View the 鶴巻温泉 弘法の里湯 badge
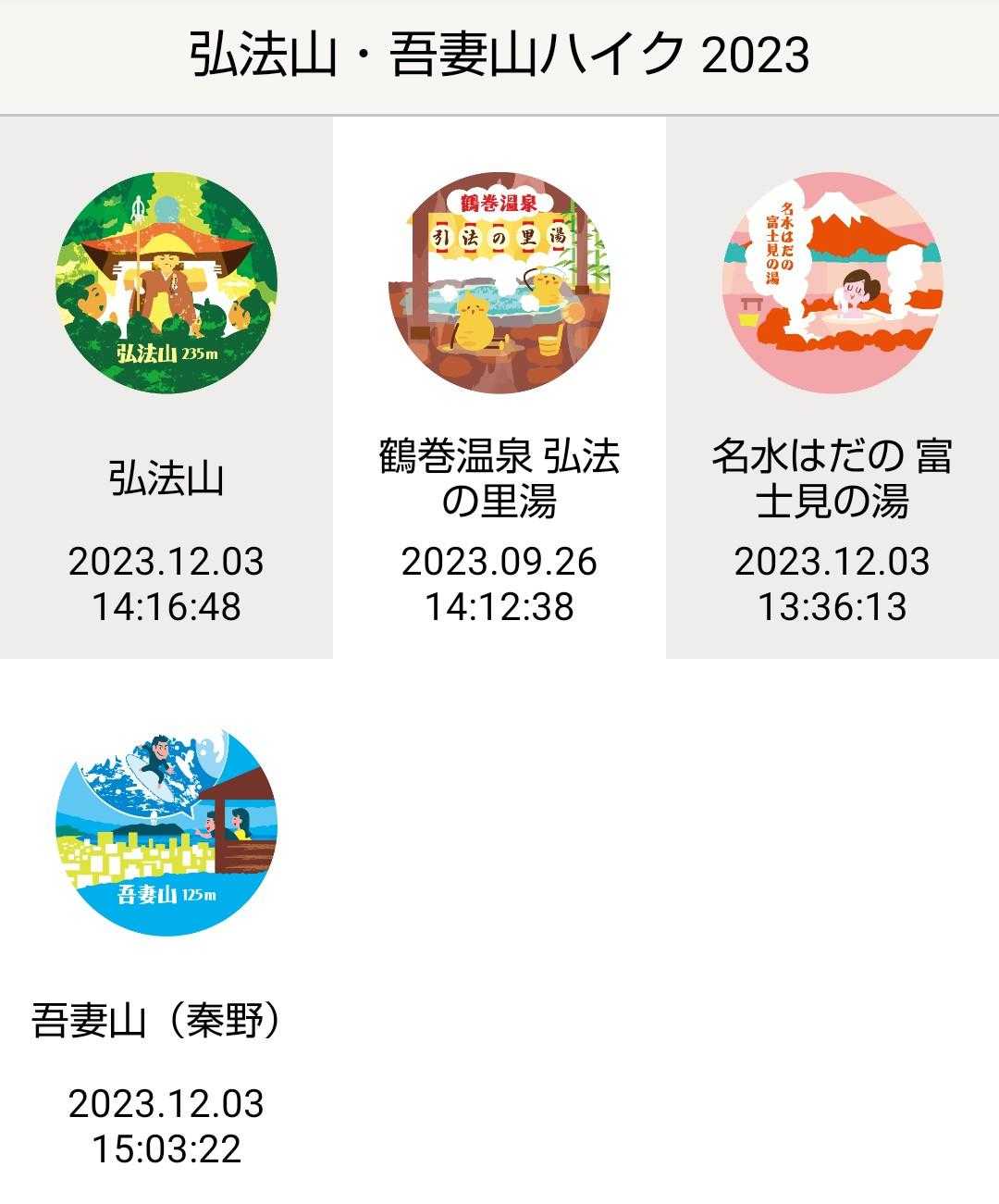The width and height of the screenshot is (999, 1204). (499, 283)
